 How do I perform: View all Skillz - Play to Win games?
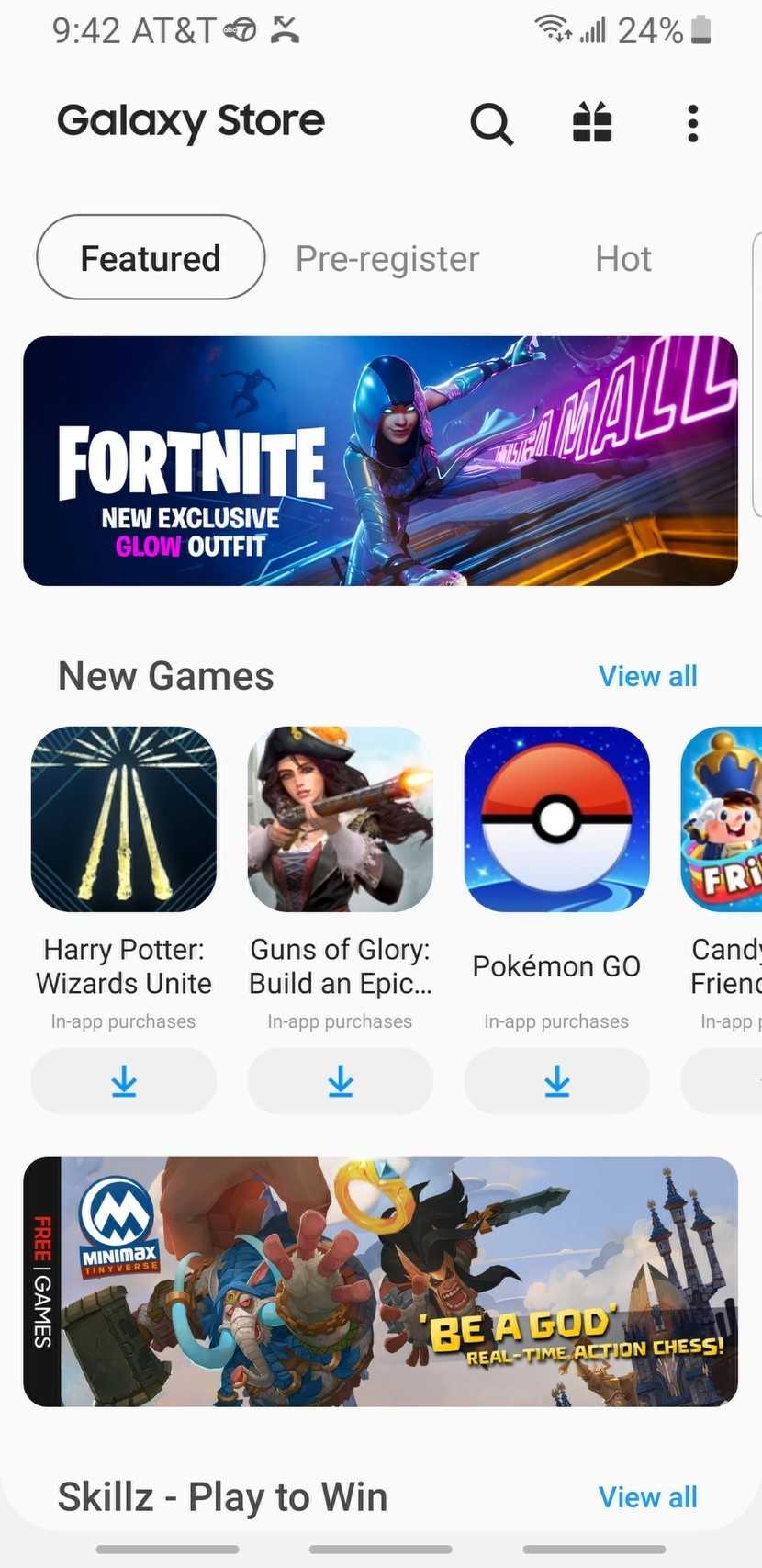click(x=647, y=1497)
